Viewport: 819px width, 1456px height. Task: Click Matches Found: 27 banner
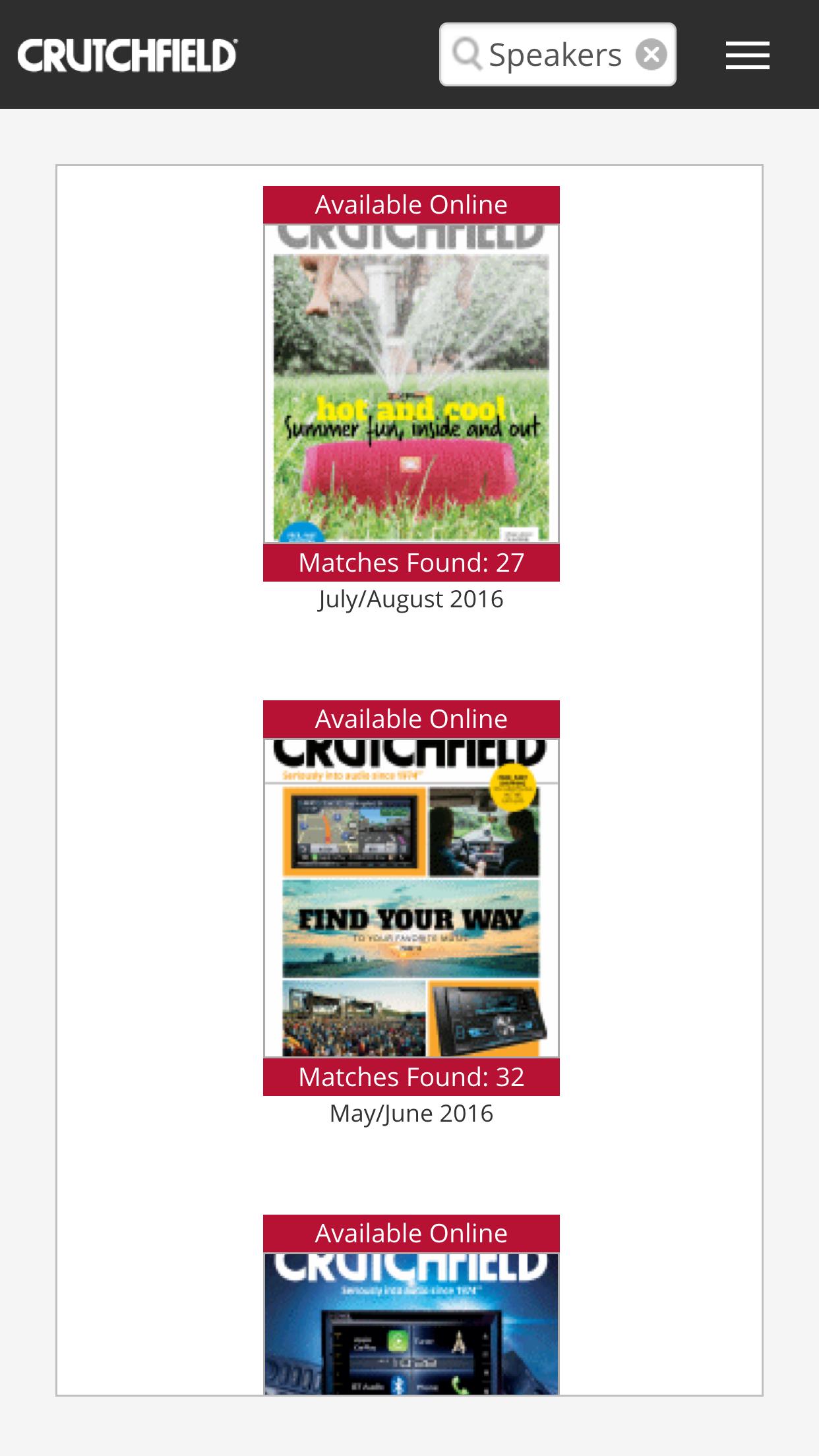tap(411, 562)
